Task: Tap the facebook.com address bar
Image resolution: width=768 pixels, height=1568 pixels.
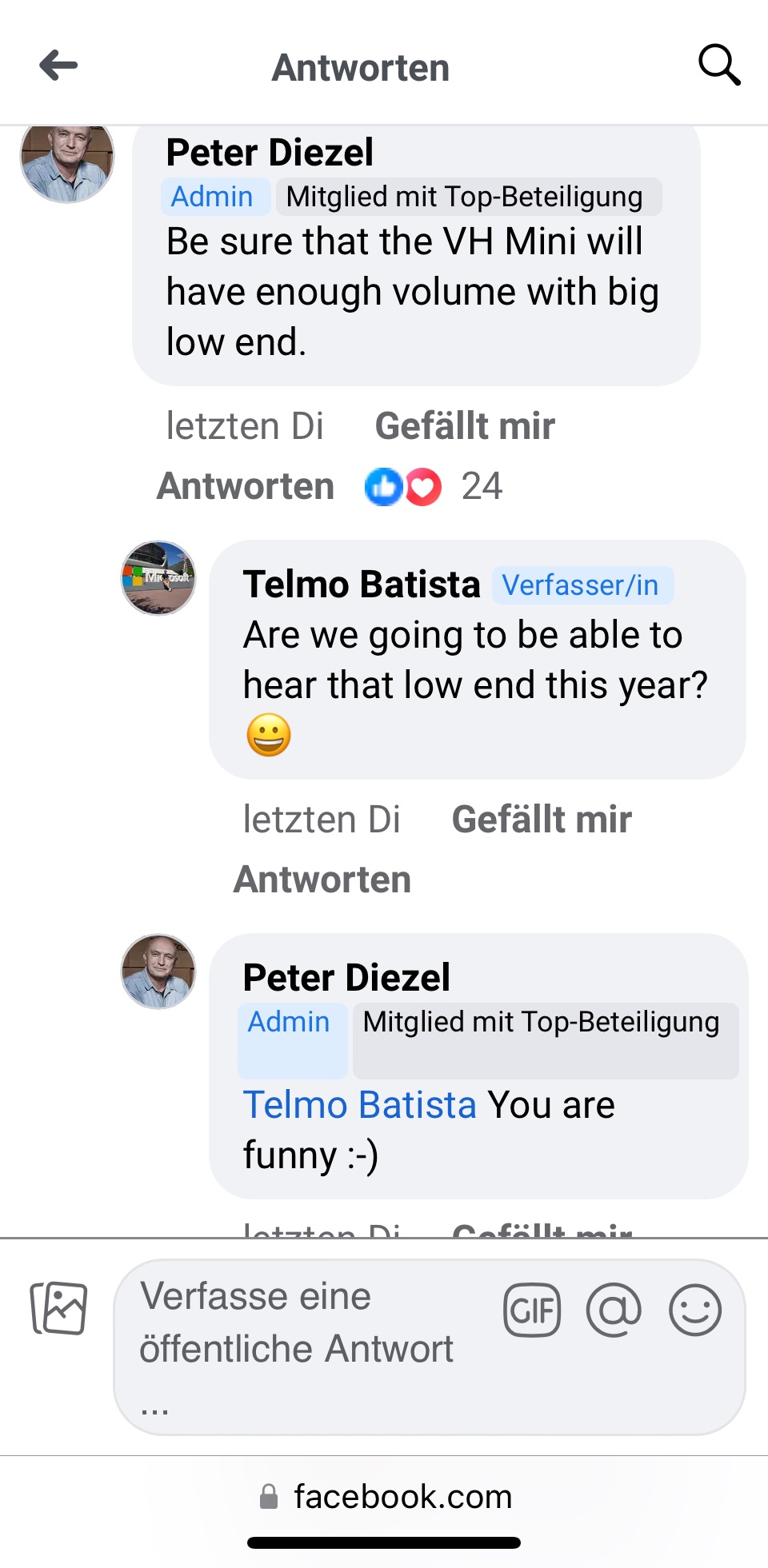Action: point(386,1497)
